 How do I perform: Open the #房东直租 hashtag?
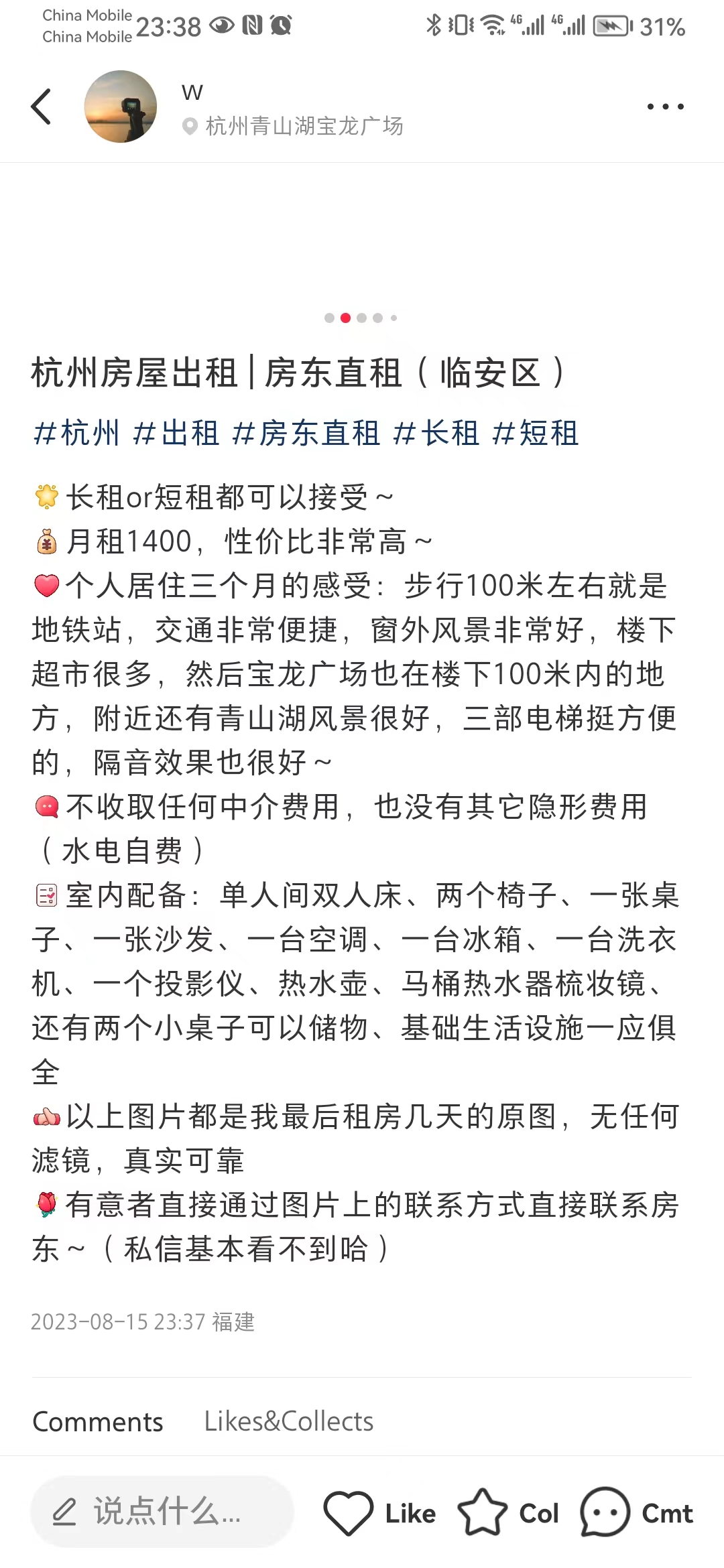(306, 433)
